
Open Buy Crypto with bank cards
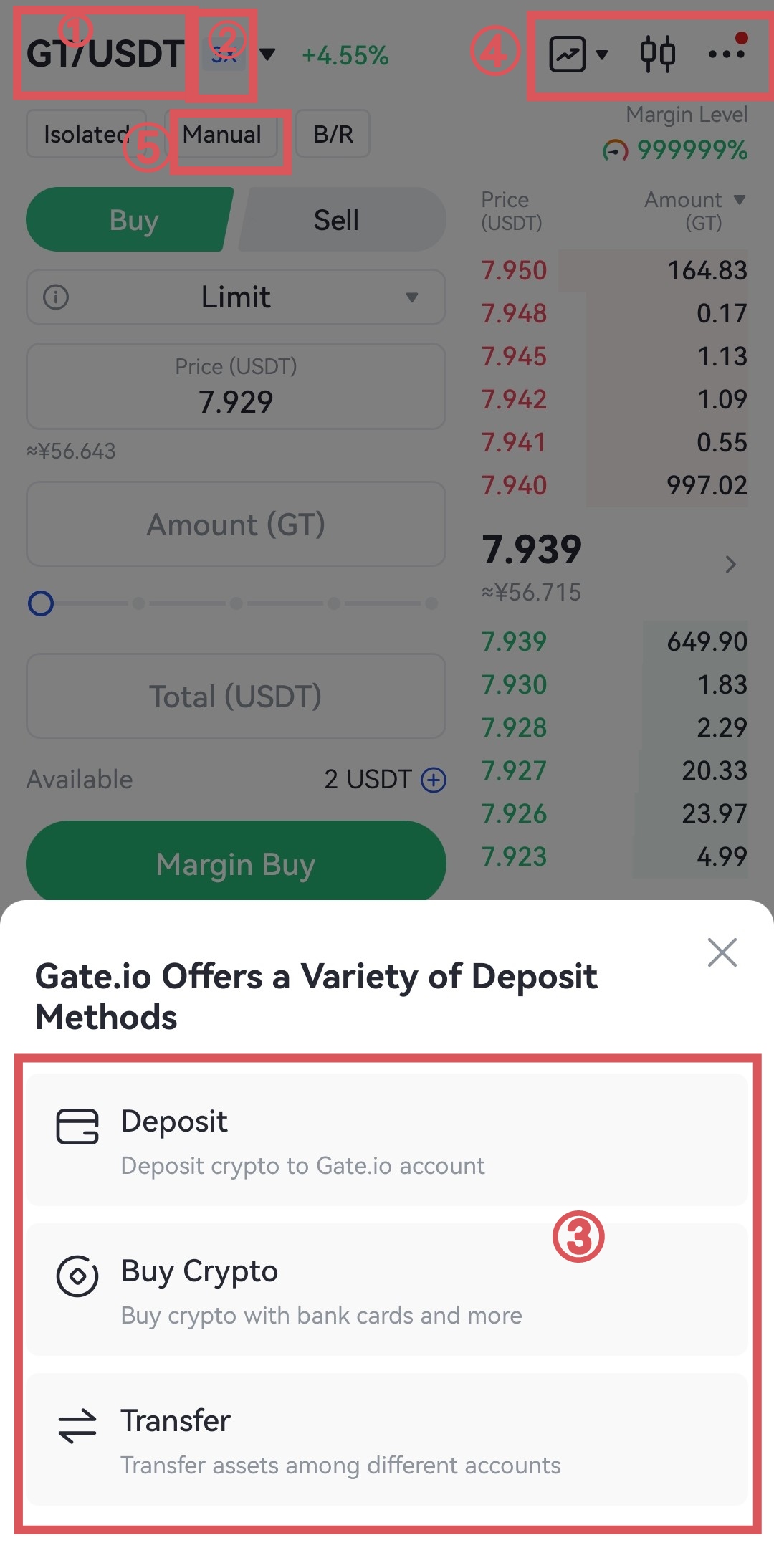[387, 1290]
